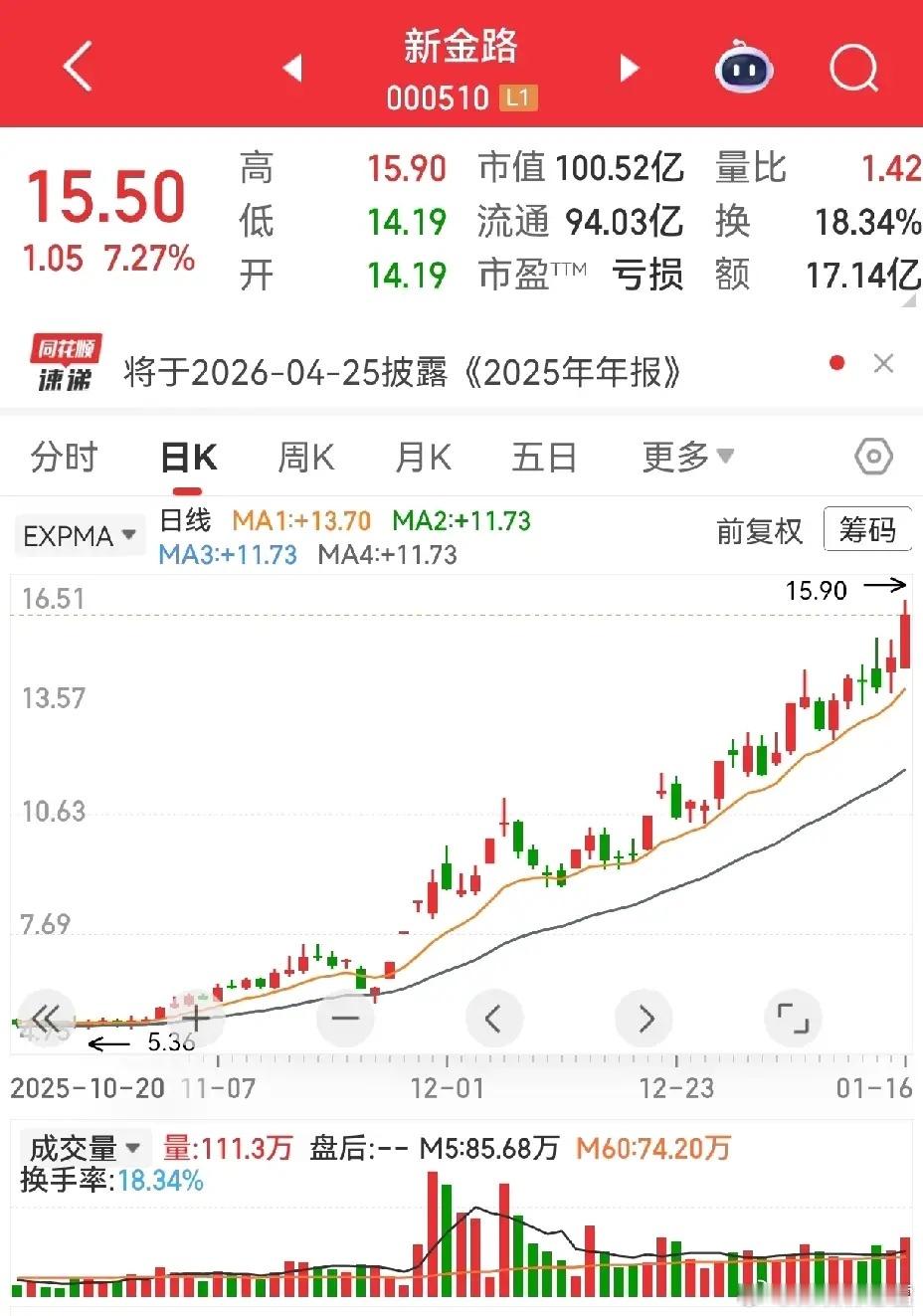Expand chart to fullscreen
Image resolution: width=923 pixels, height=1316 pixels.
(x=793, y=1019)
